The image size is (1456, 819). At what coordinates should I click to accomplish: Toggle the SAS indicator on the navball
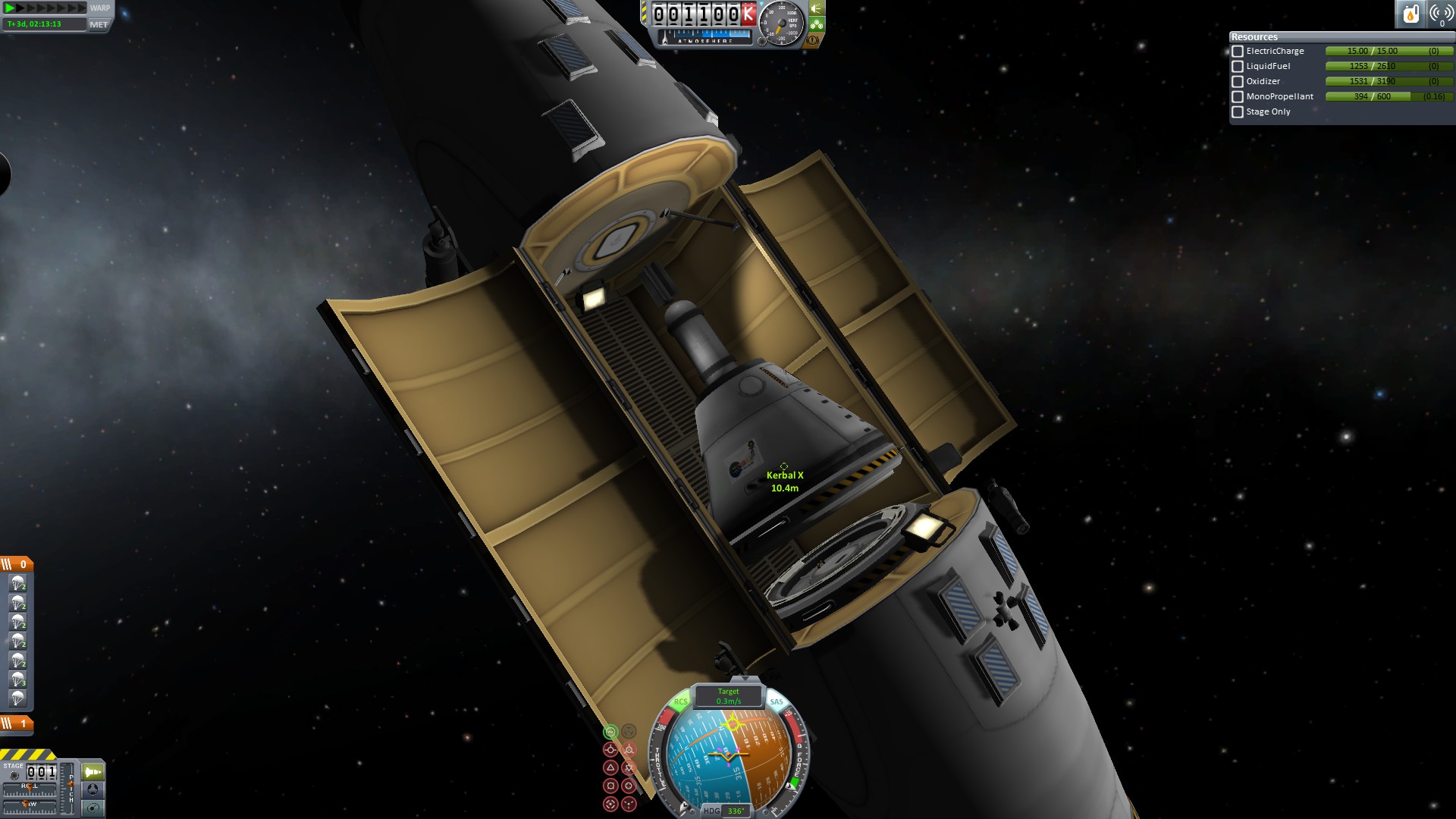coord(777,701)
